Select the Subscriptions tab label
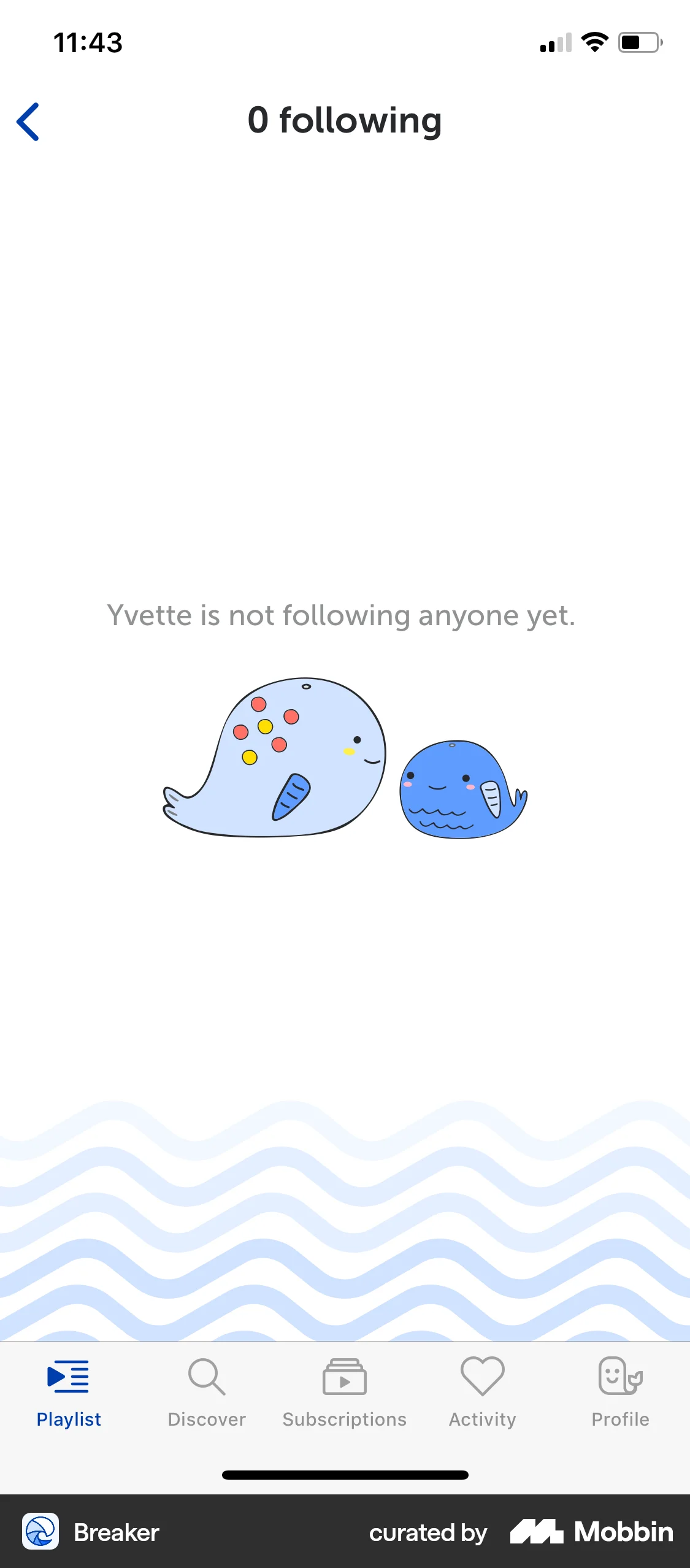Viewport: 690px width, 1568px height. [x=344, y=1418]
